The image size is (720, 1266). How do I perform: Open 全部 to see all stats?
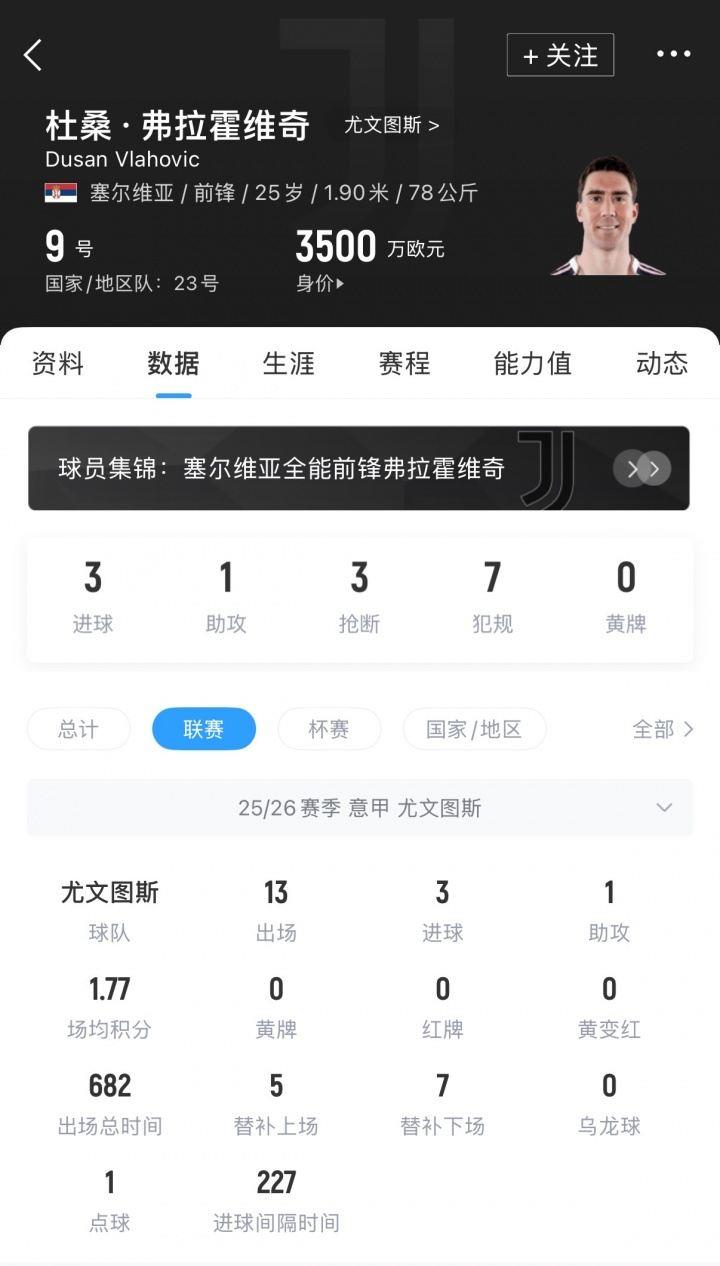click(662, 729)
